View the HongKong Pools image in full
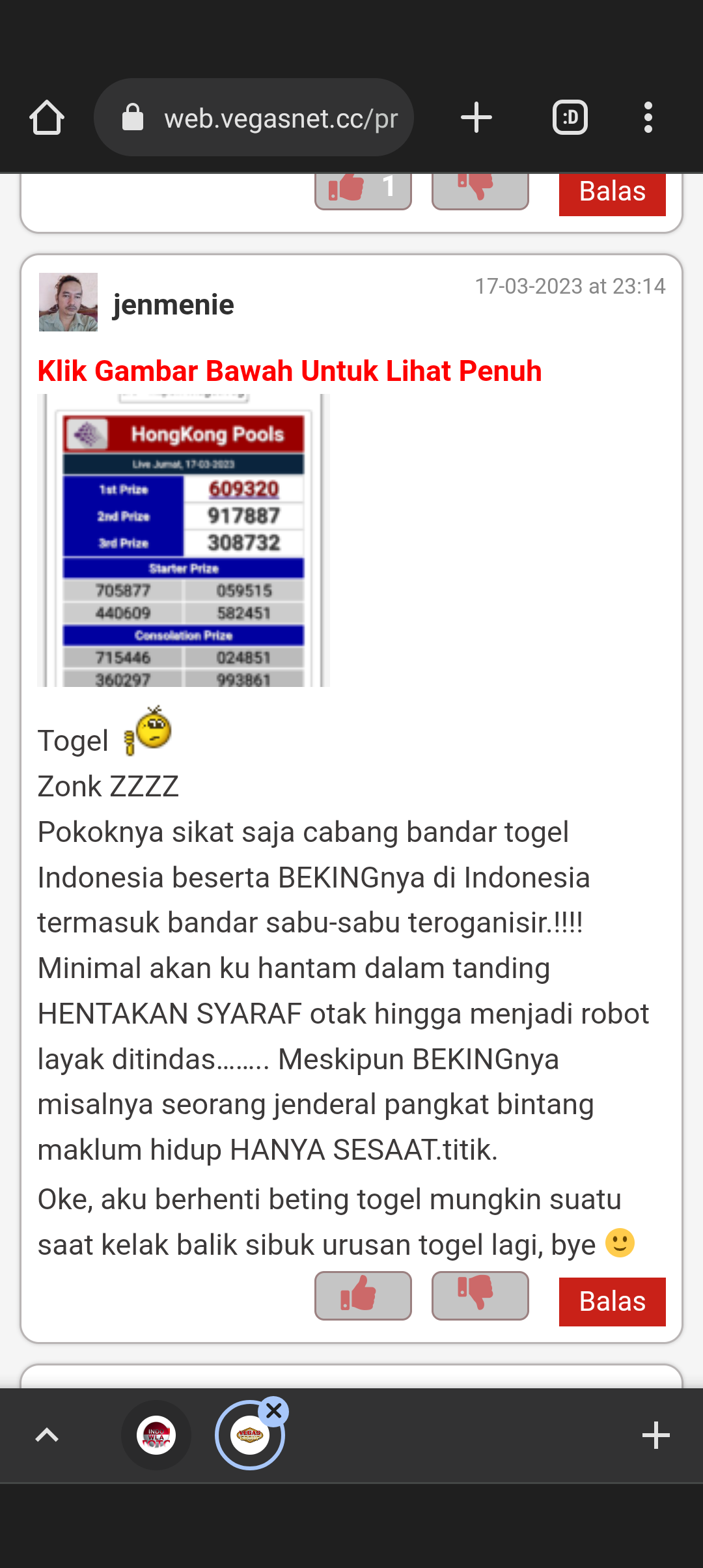The width and height of the screenshot is (703, 1568). 184,540
